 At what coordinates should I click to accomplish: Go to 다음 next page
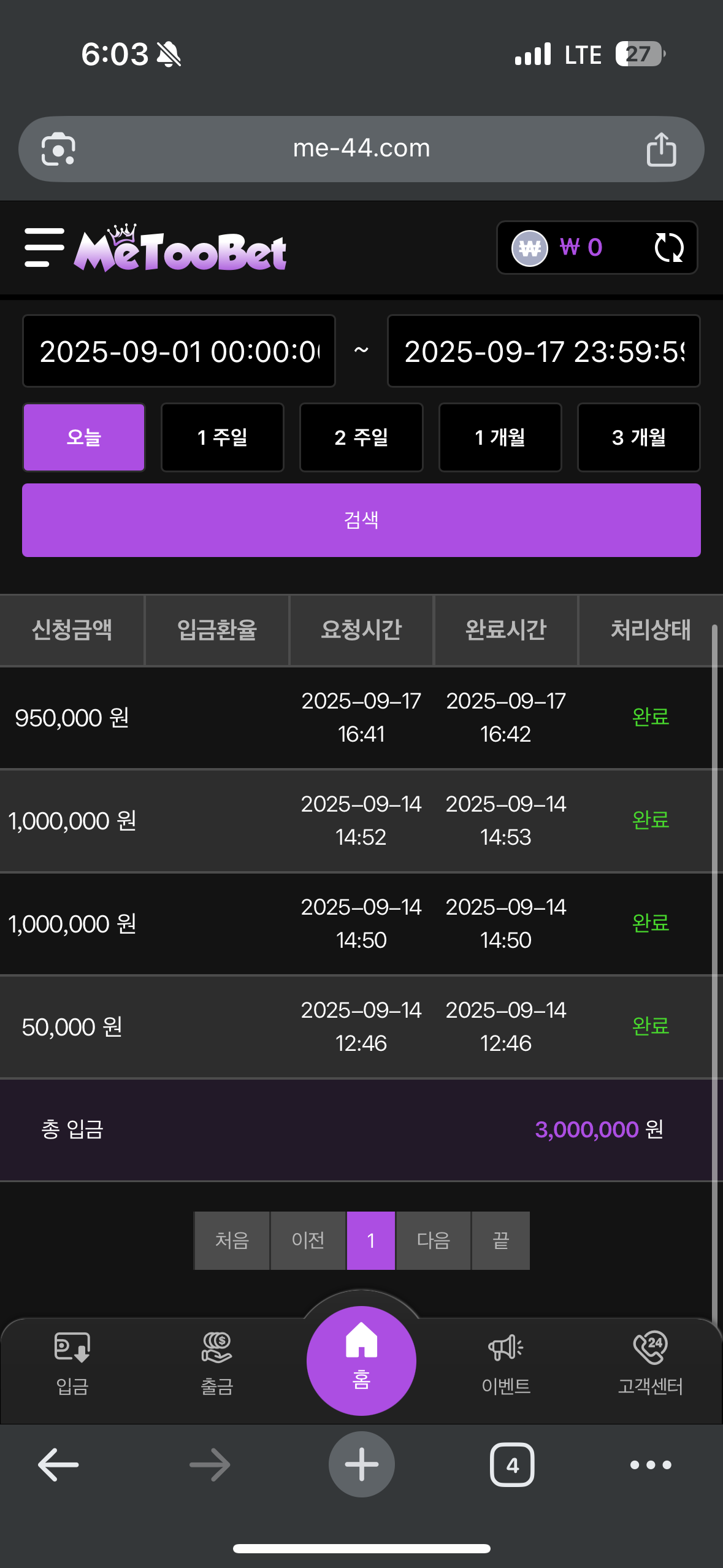(x=434, y=1240)
